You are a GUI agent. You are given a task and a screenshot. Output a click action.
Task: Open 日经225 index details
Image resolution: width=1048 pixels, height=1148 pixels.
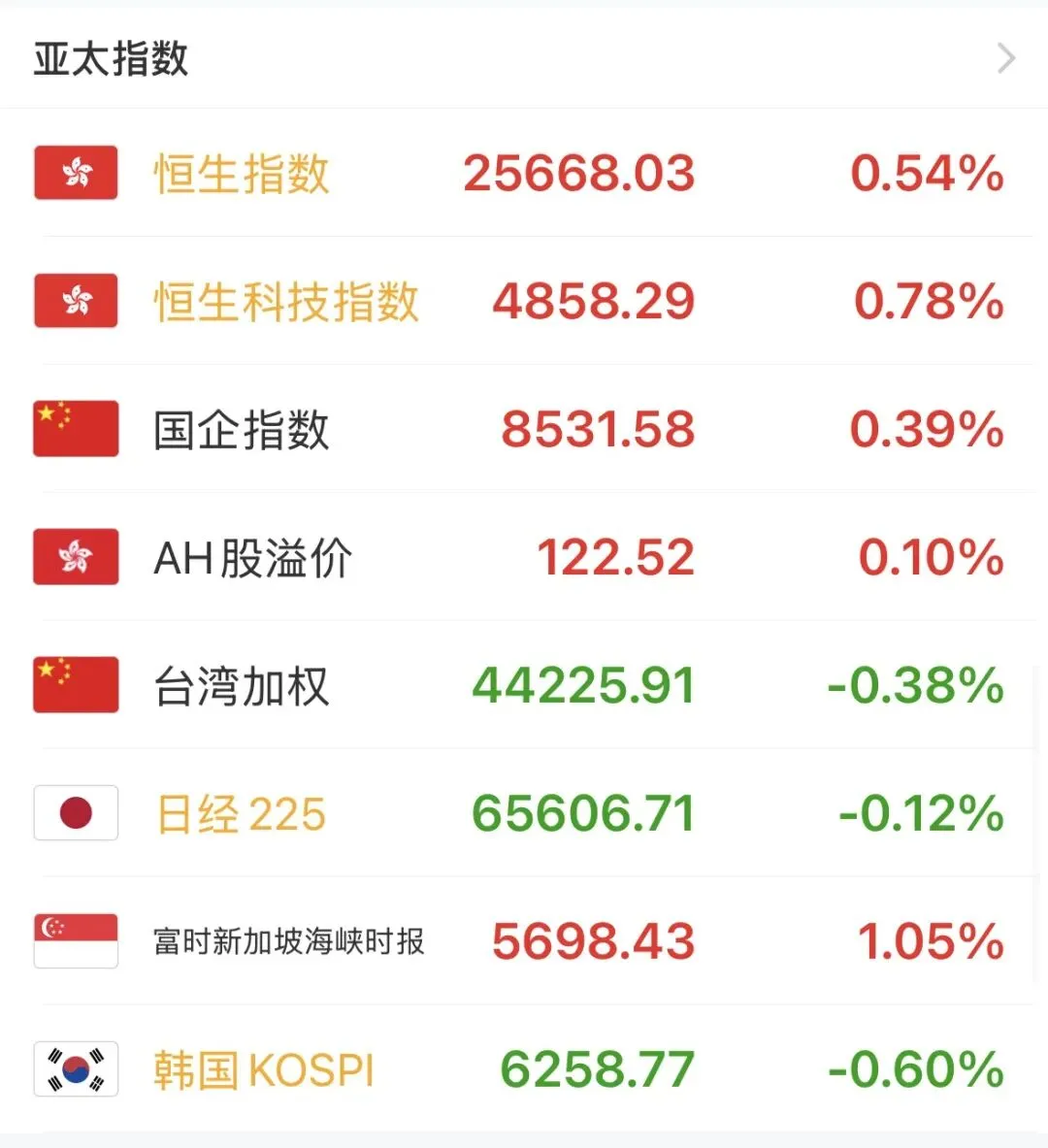coord(524,813)
